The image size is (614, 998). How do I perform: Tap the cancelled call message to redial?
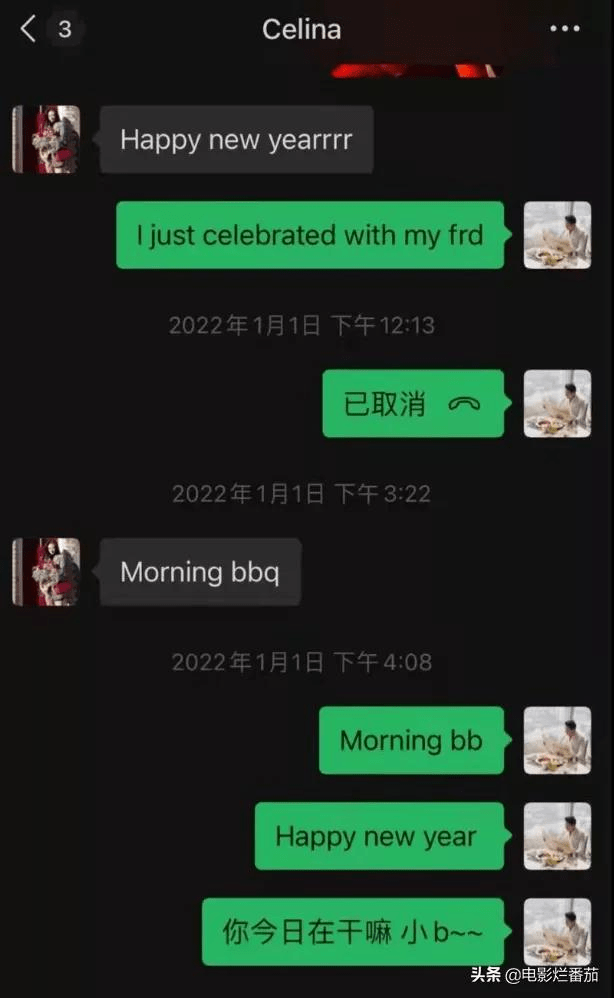tap(412, 404)
